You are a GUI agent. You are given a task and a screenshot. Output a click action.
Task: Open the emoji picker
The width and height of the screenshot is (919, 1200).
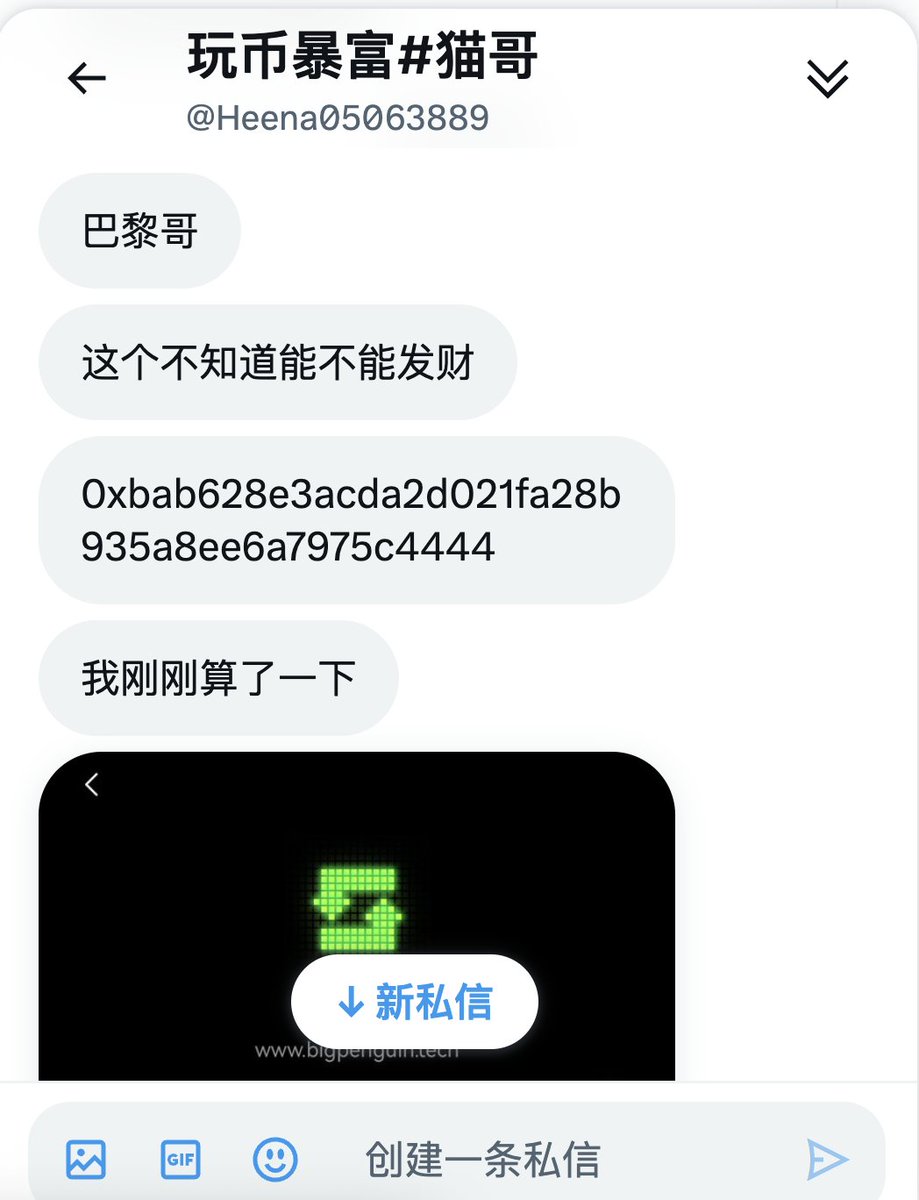point(274,1159)
